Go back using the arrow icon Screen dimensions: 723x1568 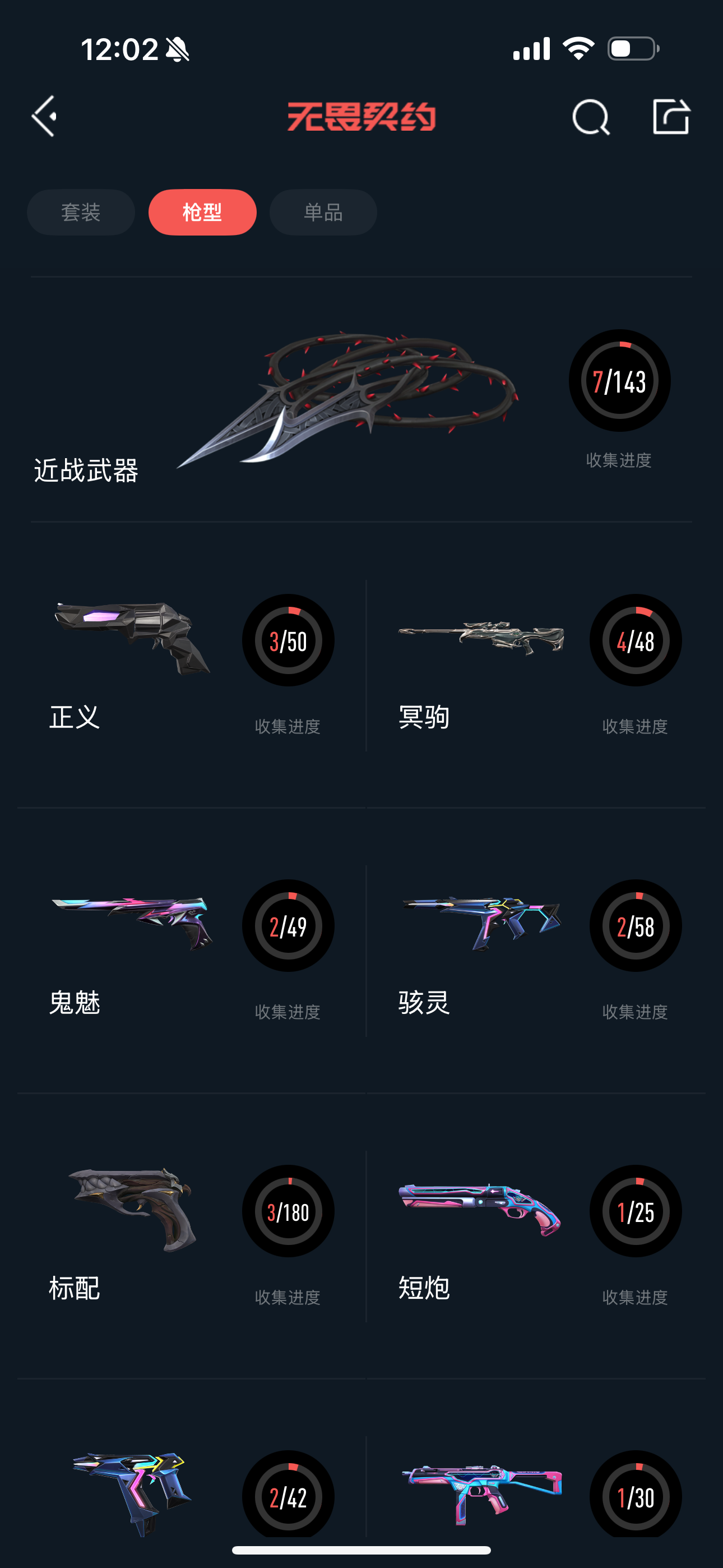44,116
